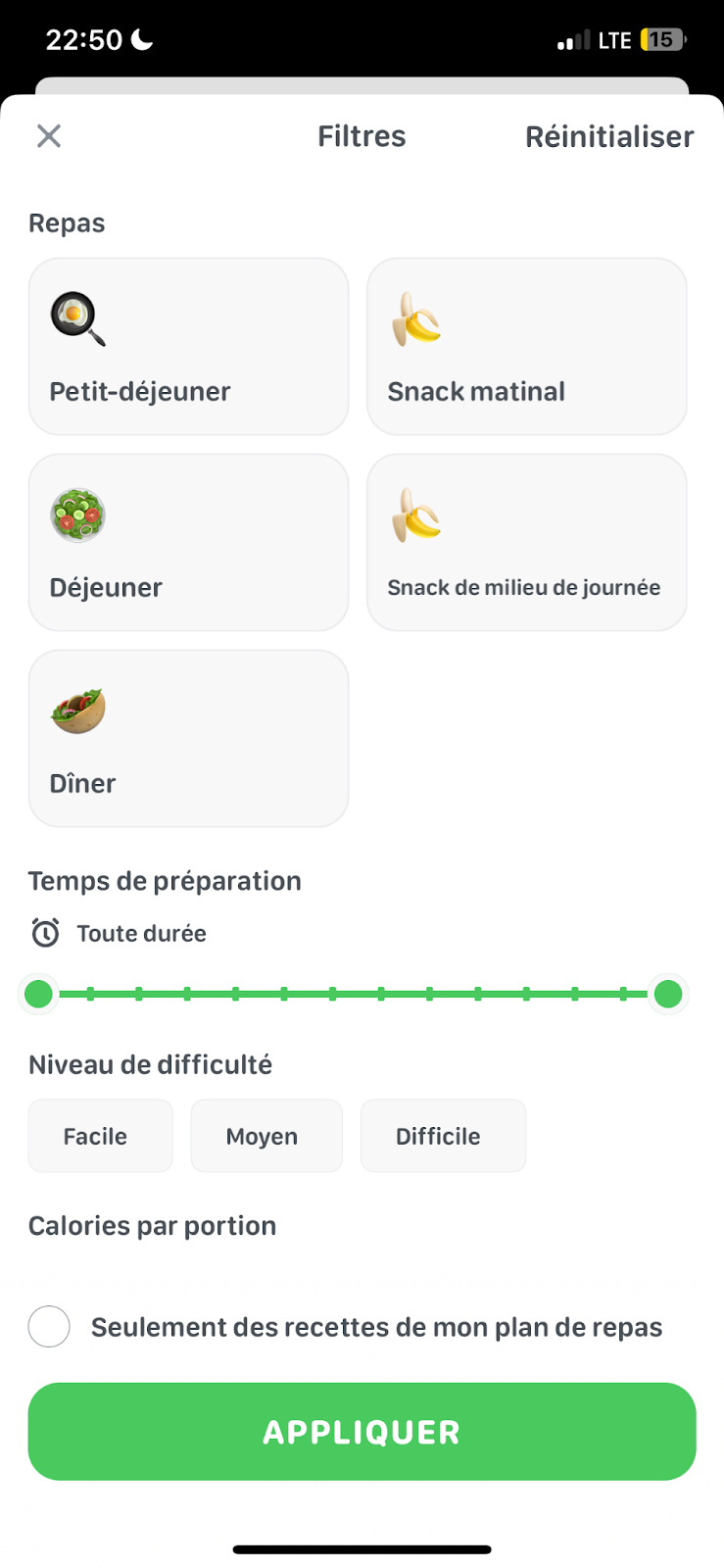Tap Réinitialiser to reset filters
The image size is (724, 1568).
click(x=609, y=136)
